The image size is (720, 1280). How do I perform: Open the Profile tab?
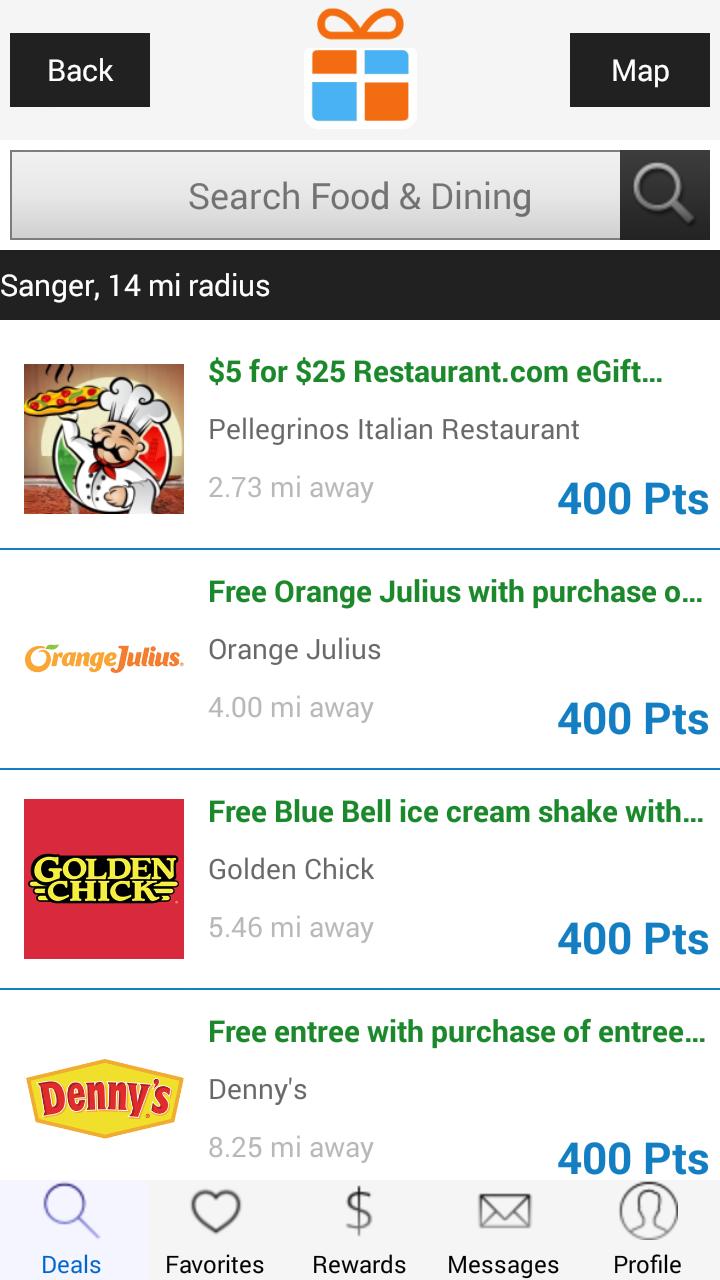[647, 1230]
